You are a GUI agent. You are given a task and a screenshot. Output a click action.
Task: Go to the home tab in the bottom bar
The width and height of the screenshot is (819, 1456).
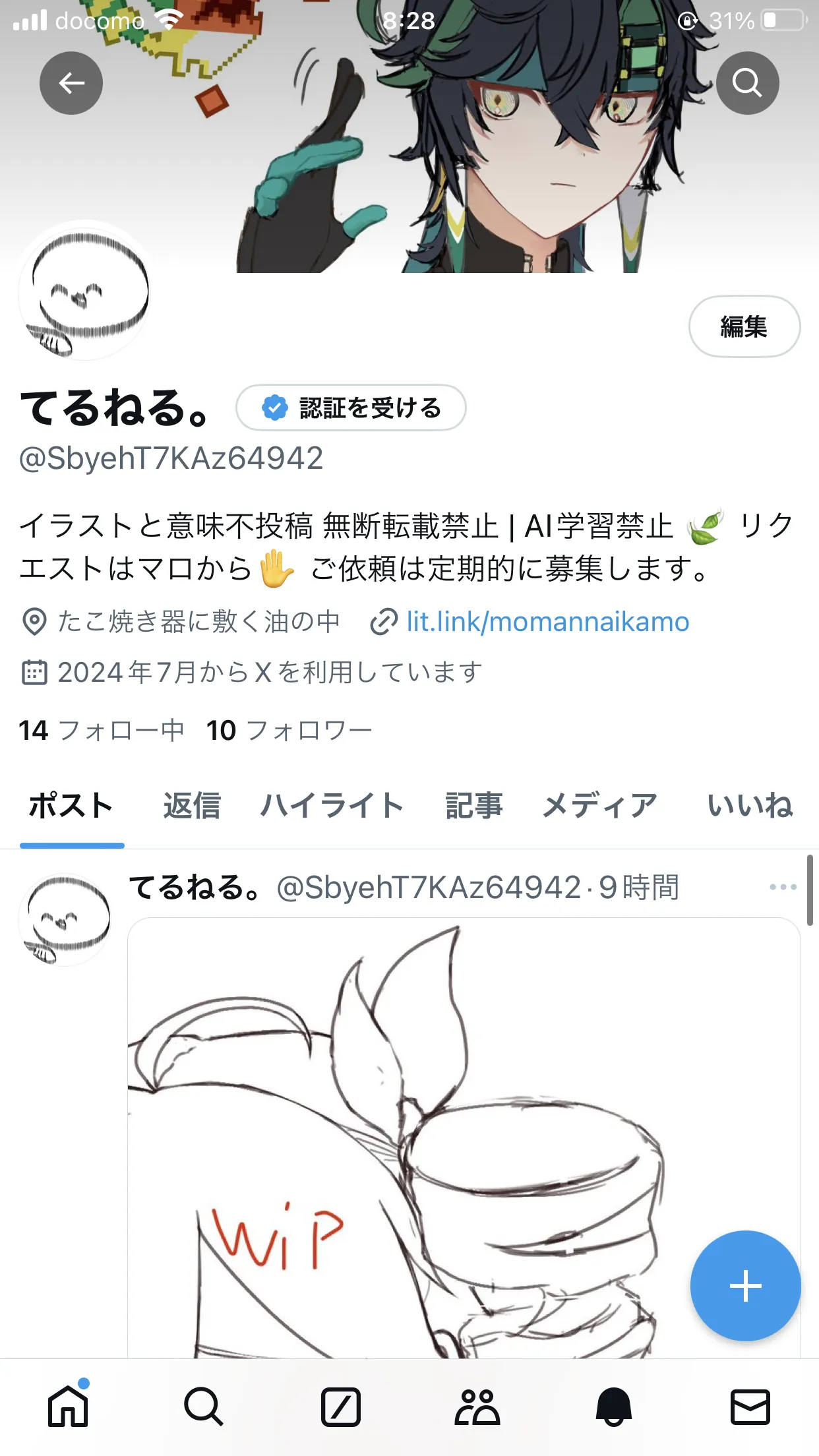click(x=68, y=1406)
